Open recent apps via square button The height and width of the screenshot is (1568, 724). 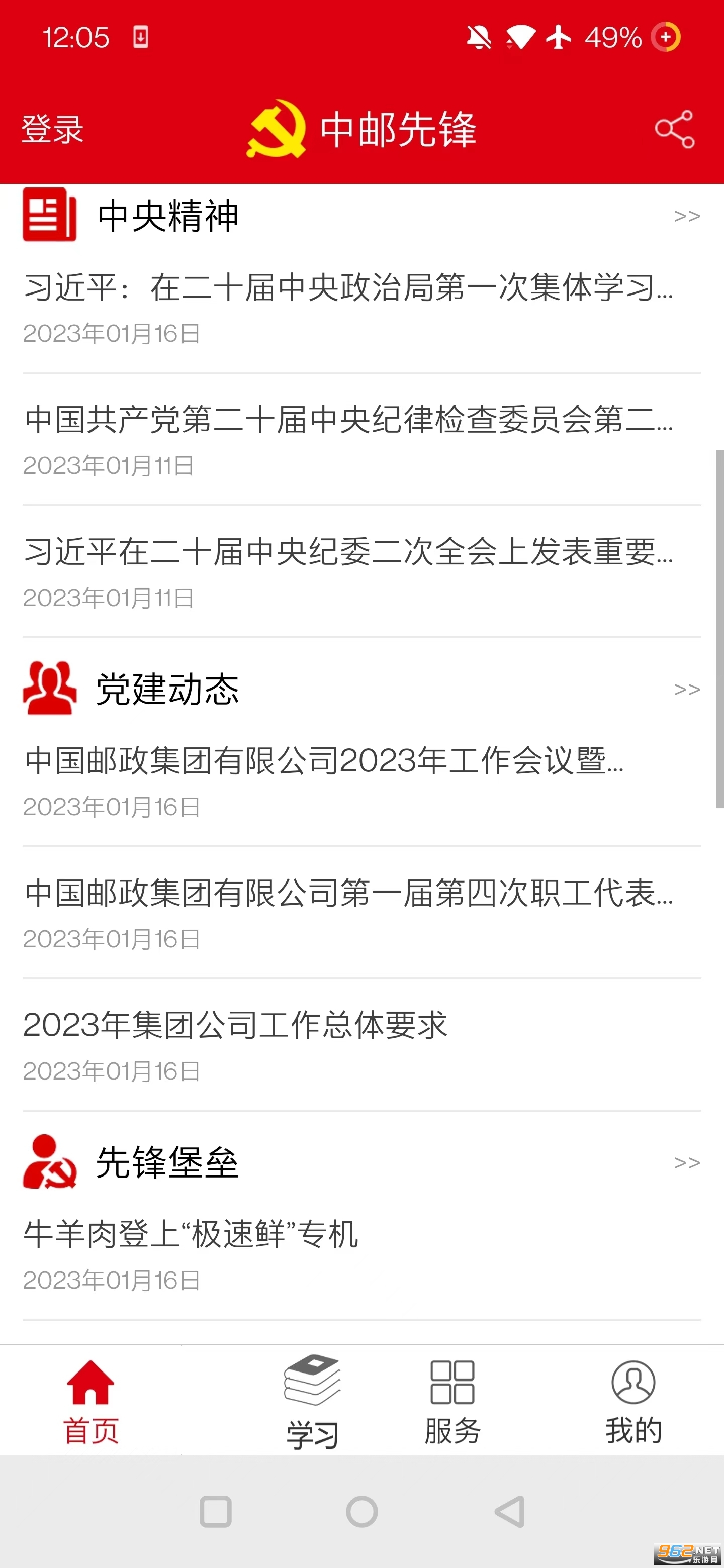216,1511
